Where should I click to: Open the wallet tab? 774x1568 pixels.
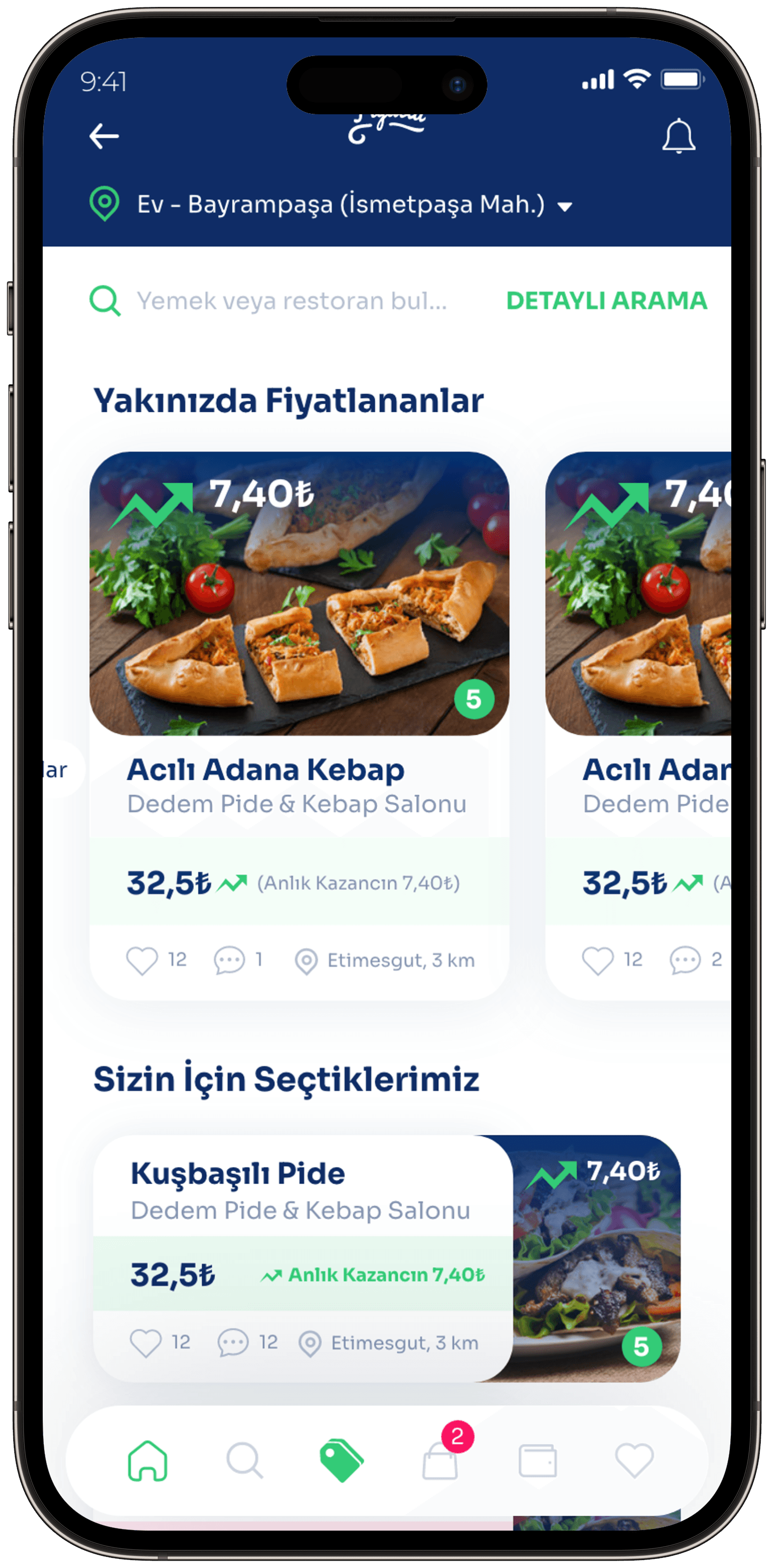point(538,1460)
